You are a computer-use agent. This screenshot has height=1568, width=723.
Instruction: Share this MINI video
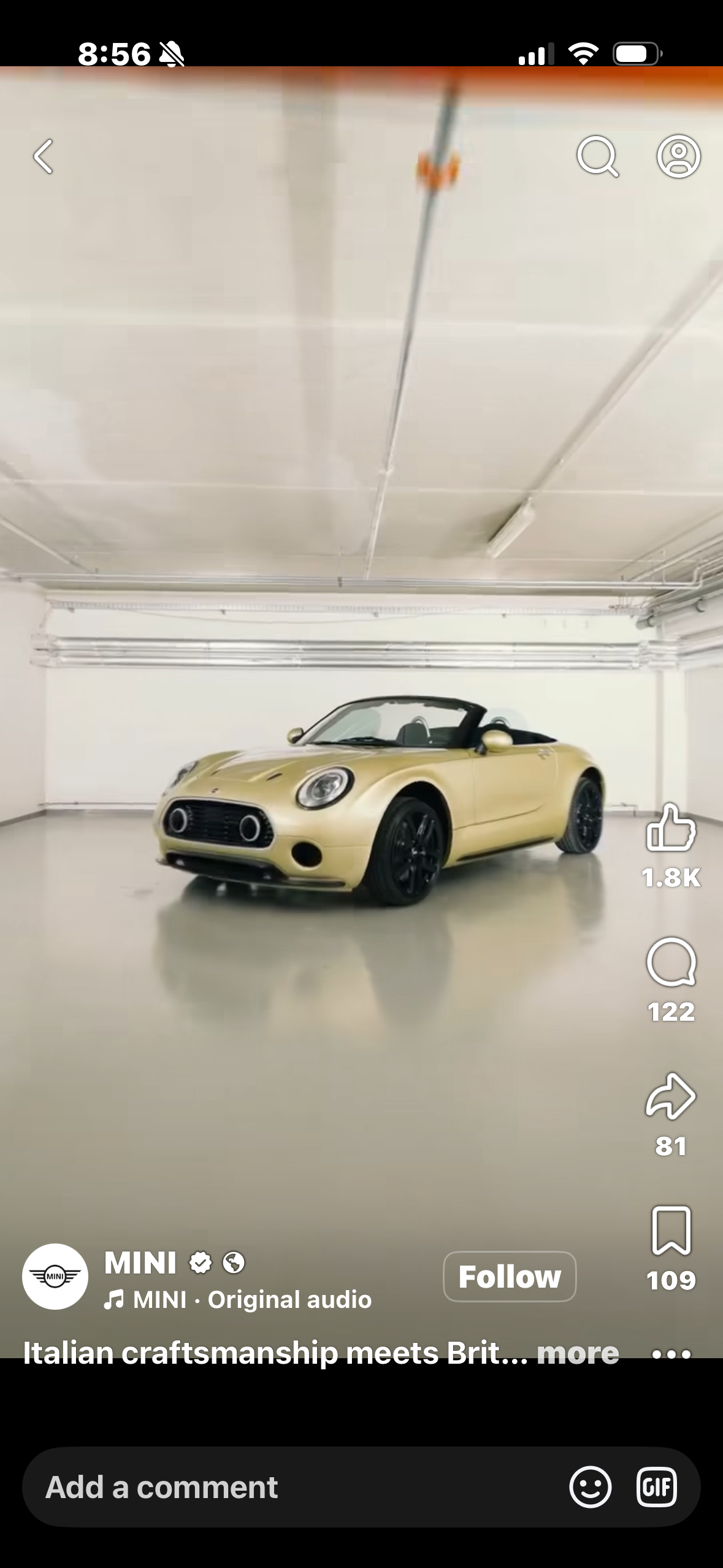coord(671,1096)
